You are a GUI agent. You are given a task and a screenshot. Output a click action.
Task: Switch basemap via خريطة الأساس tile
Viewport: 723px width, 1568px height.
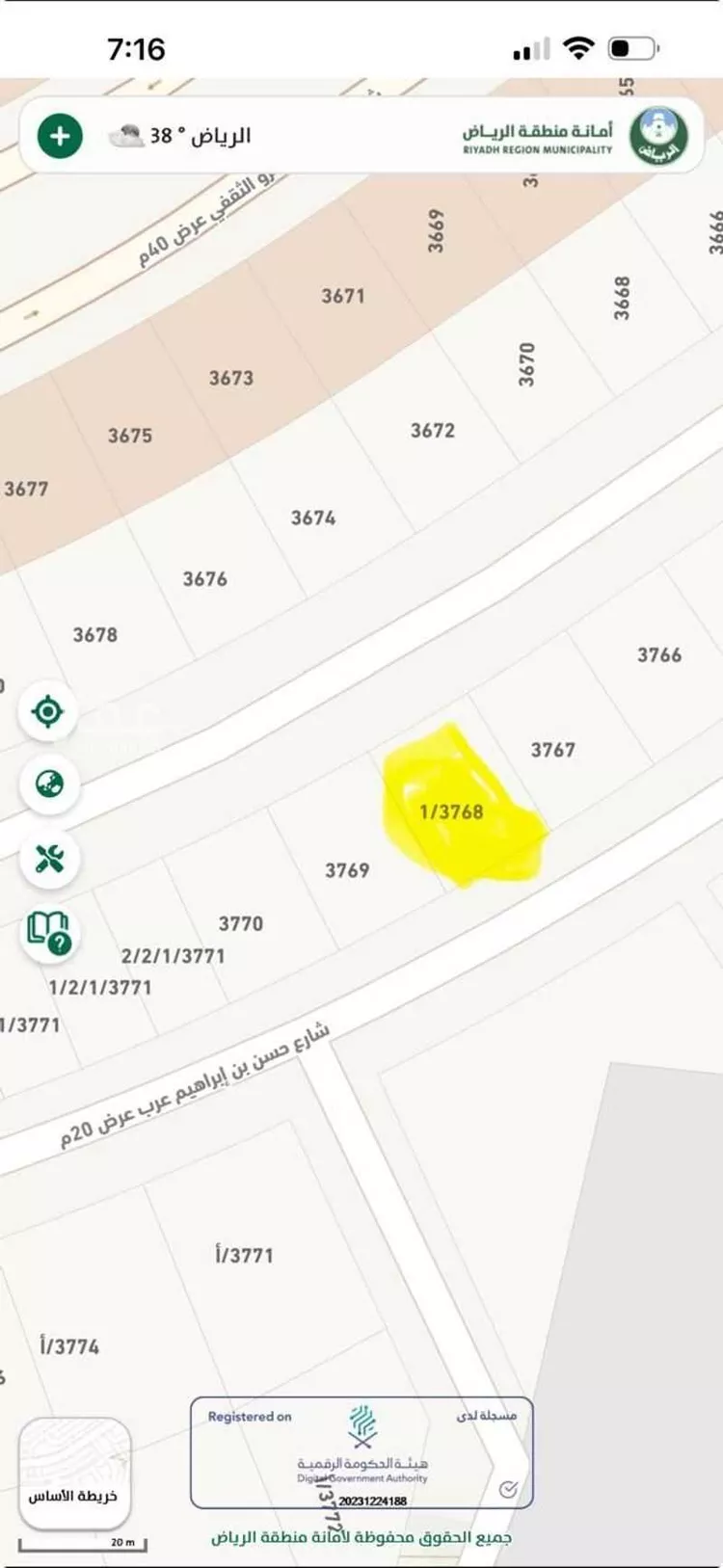(x=74, y=1473)
